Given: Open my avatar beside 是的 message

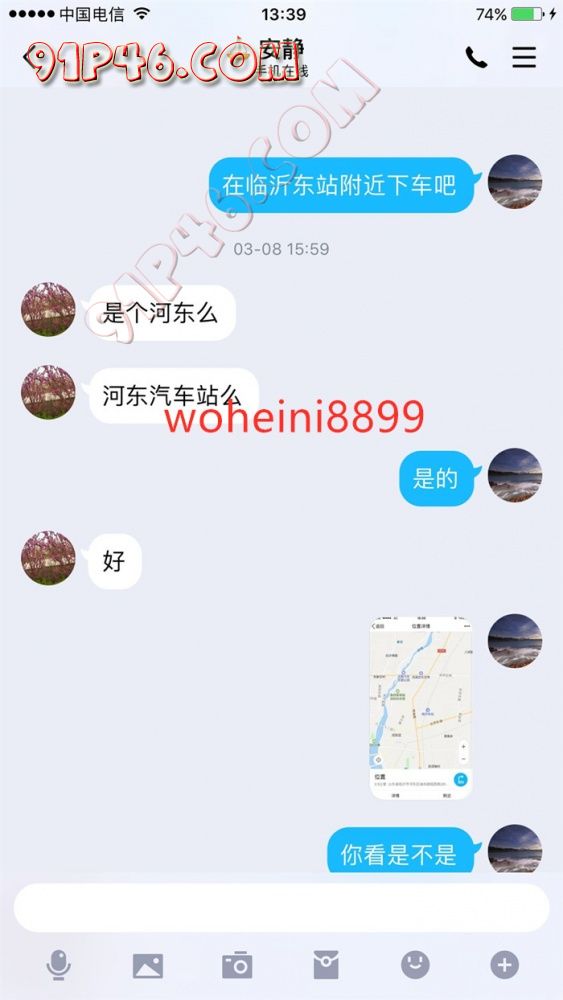Looking at the screenshot, I should pyautogui.click(x=515, y=475).
